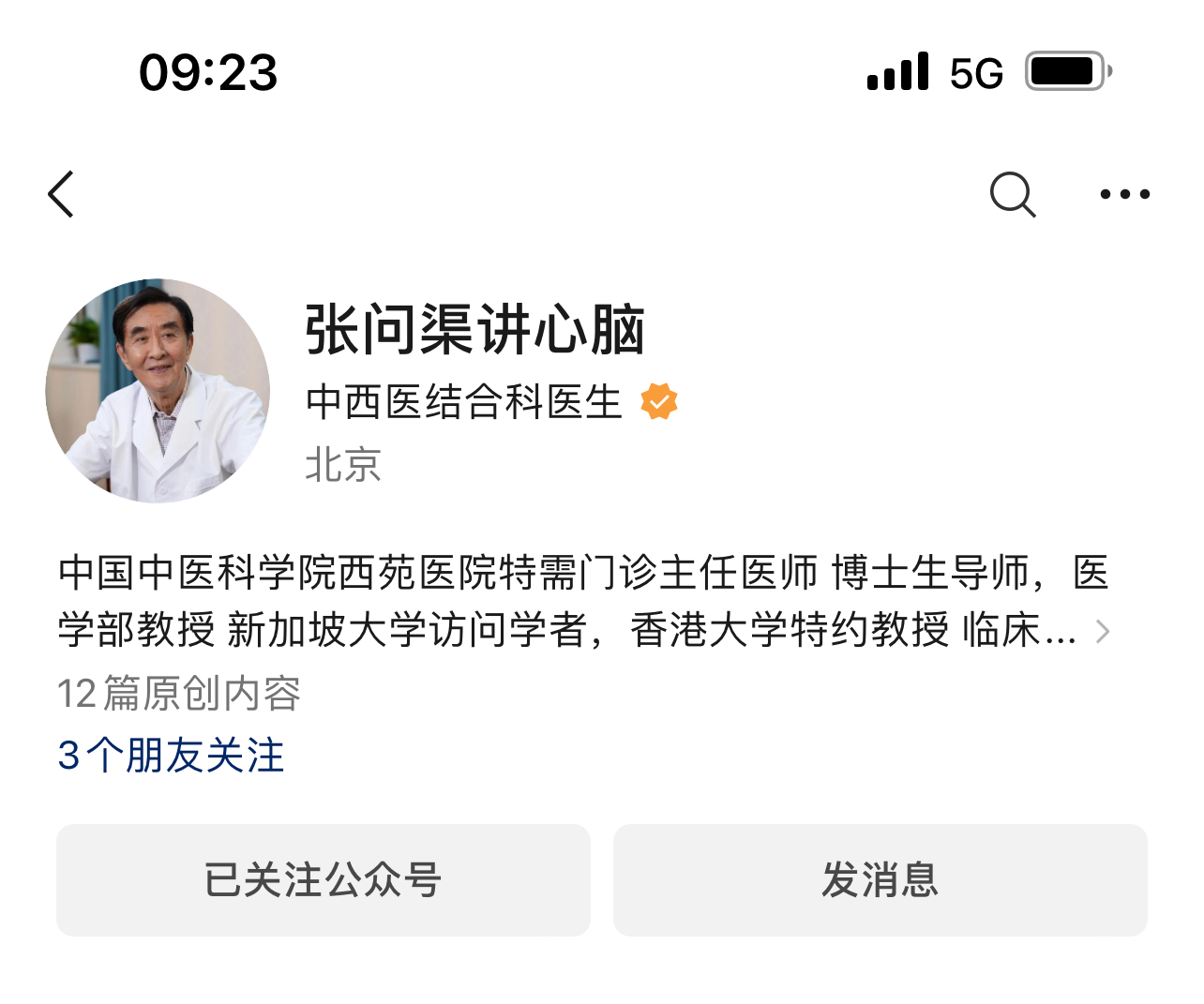1204x1004 pixels.
Task: Go back to the previous page
Action: pyautogui.click(x=62, y=195)
